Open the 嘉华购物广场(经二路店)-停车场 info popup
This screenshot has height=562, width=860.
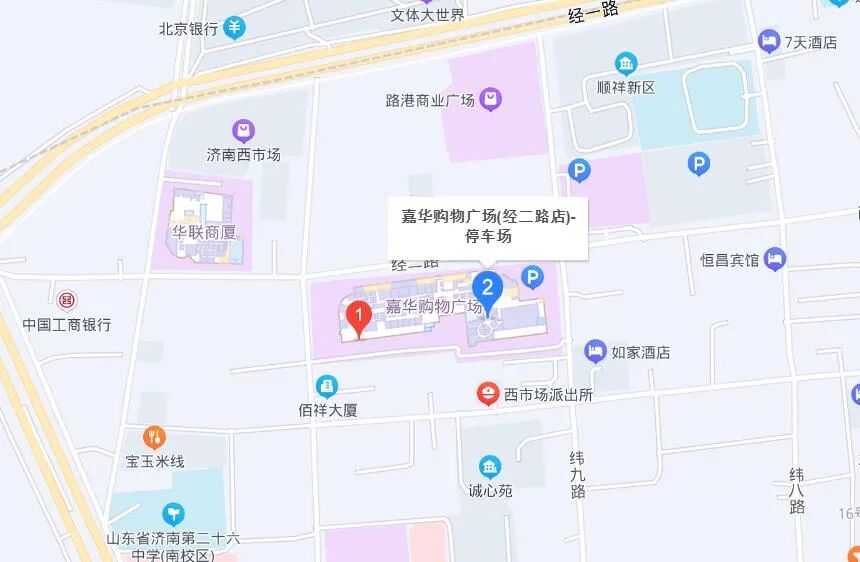point(488,229)
